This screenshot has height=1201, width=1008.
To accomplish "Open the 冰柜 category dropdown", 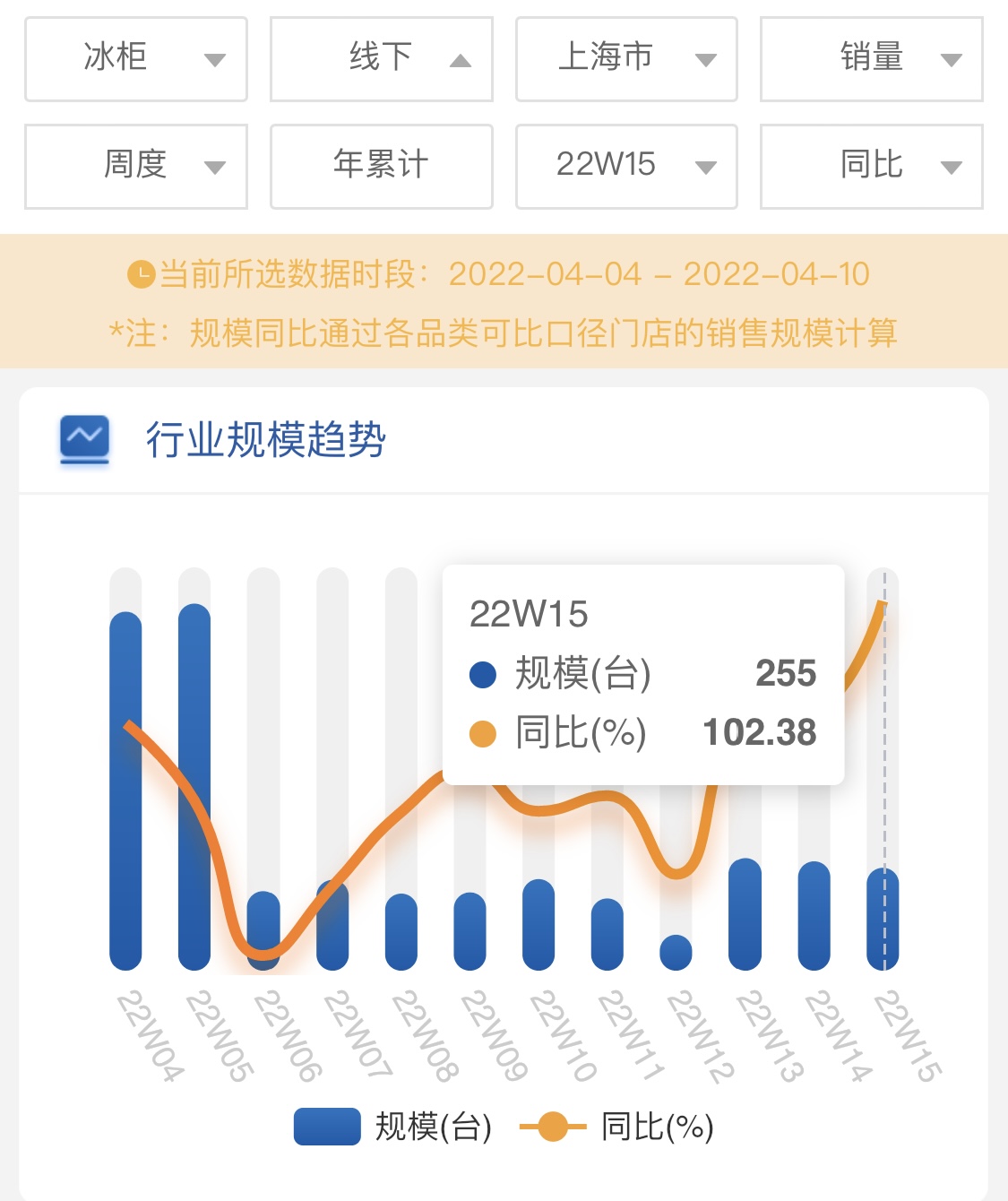I will [136, 59].
